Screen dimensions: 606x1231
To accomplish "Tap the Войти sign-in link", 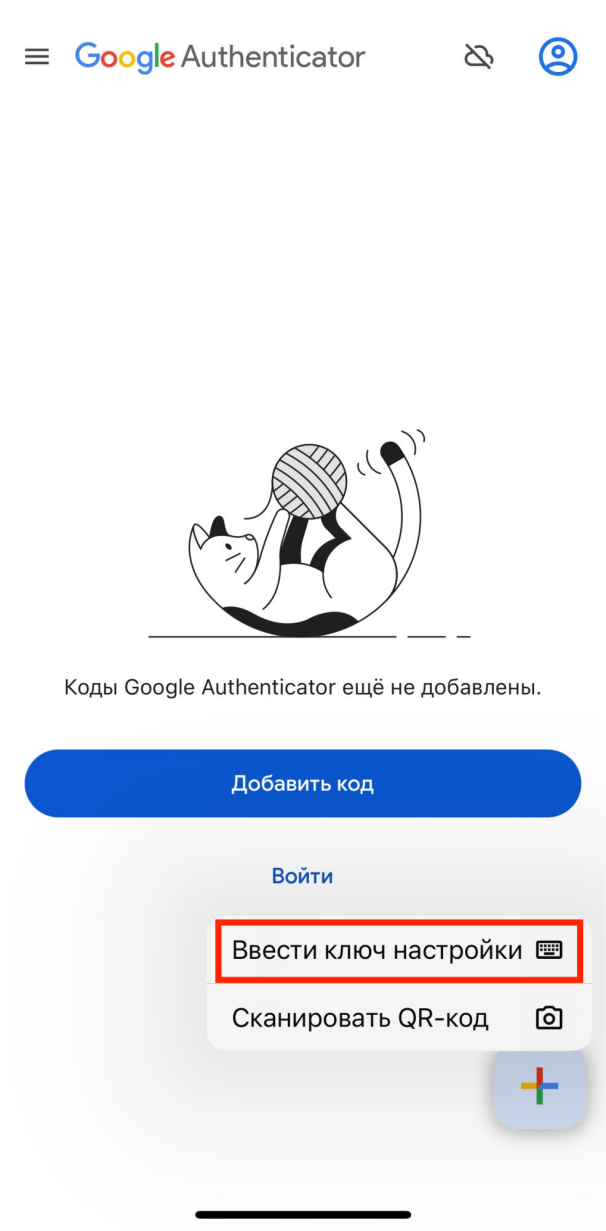I will (302, 876).
